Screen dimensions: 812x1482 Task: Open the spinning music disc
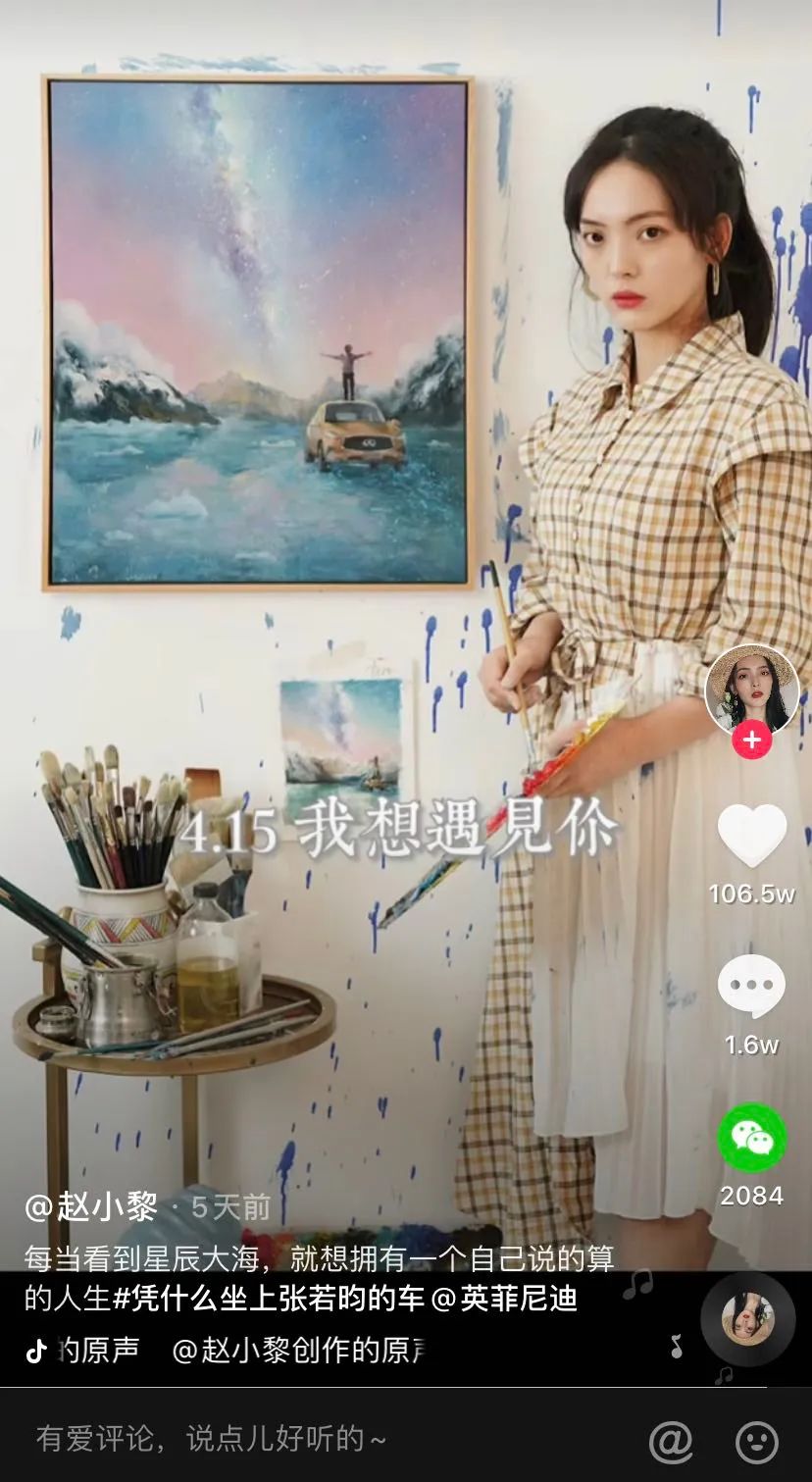click(747, 1319)
